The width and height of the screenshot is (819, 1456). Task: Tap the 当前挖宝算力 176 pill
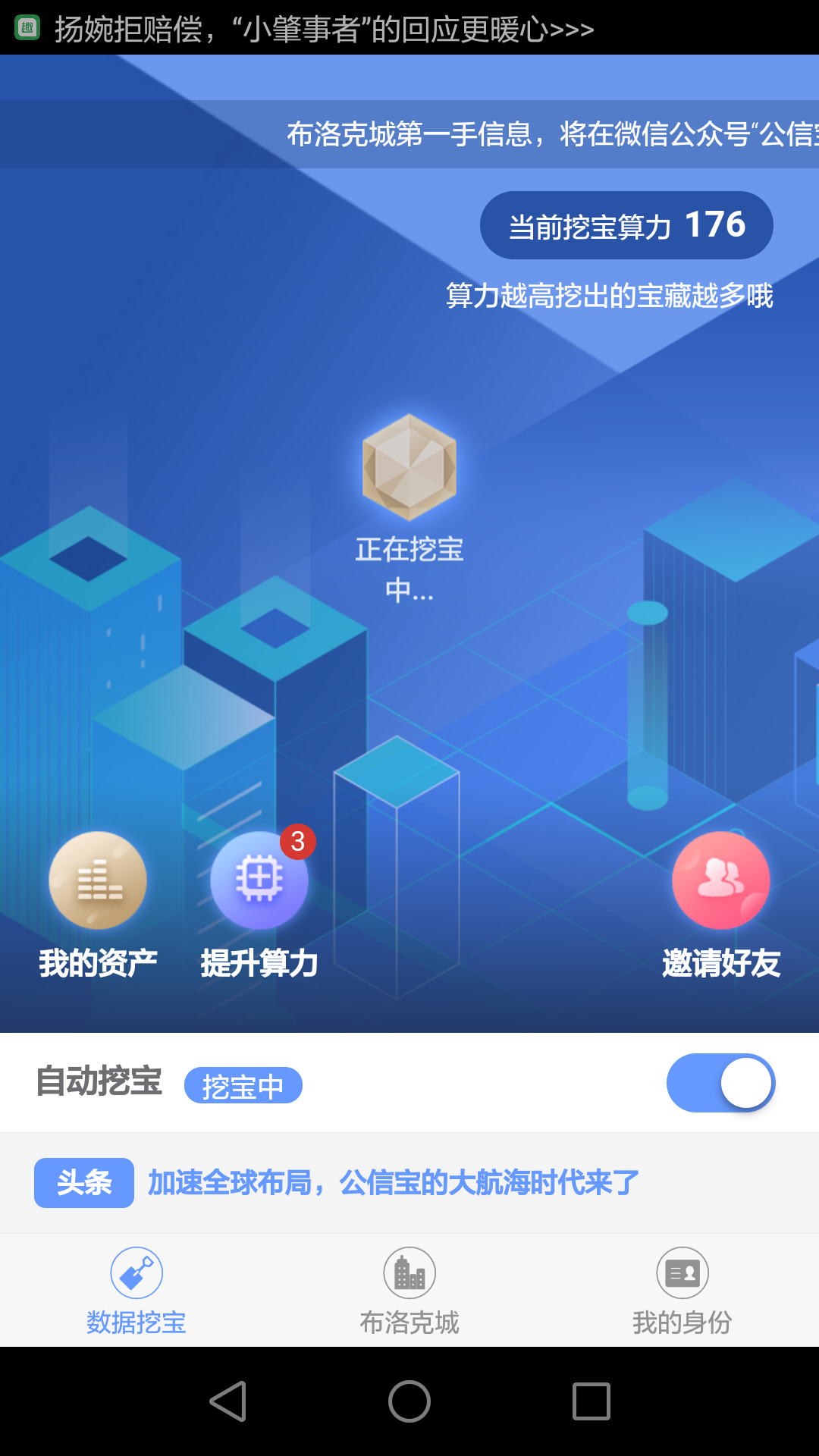[626, 225]
